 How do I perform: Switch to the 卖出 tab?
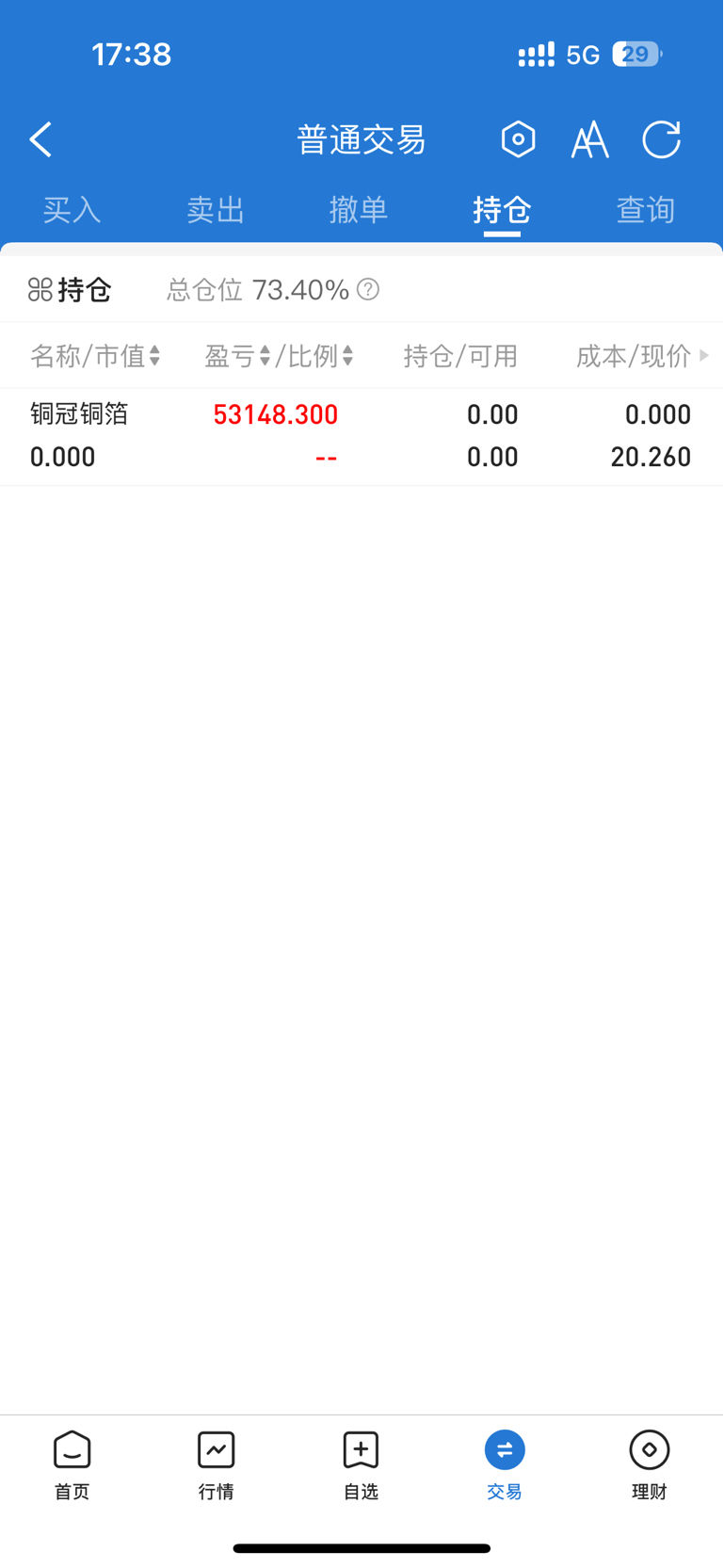pyautogui.click(x=216, y=209)
